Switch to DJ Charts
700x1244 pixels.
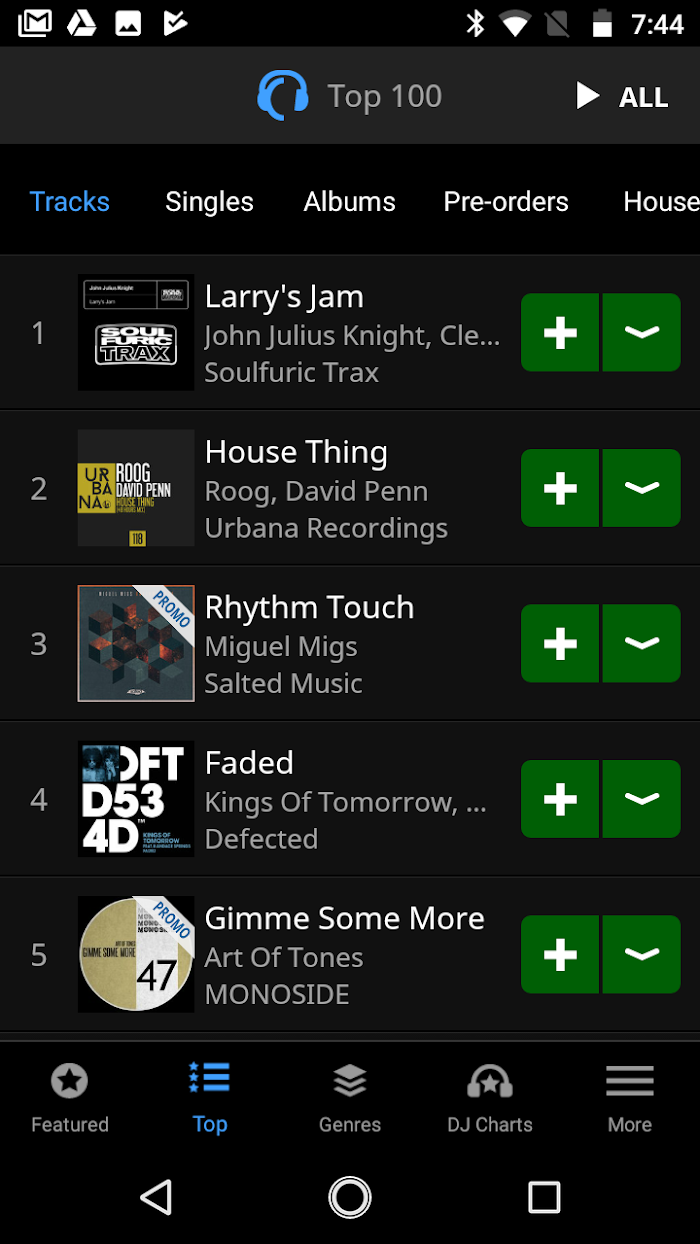(x=489, y=1097)
